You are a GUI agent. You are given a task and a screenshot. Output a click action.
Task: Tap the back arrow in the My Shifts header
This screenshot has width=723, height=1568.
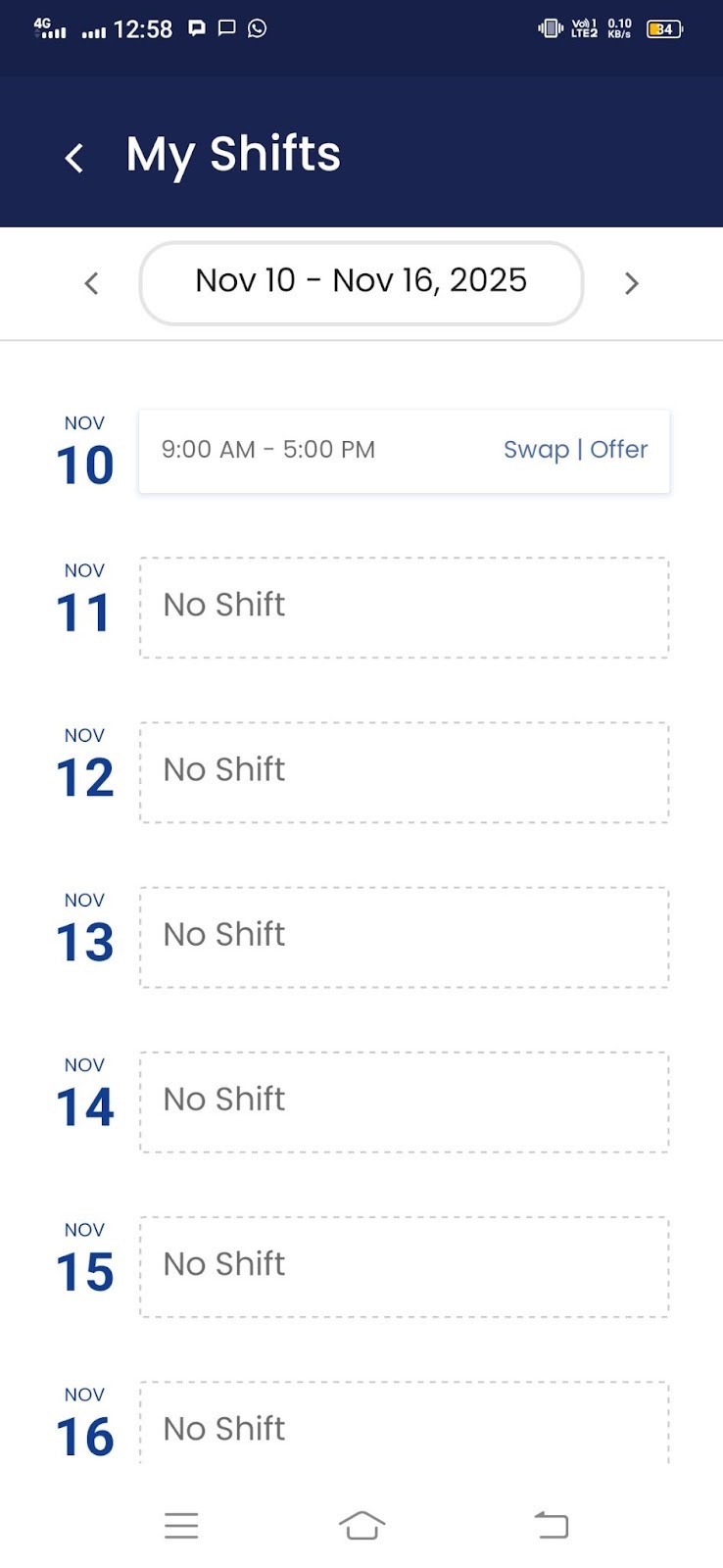pos(73,157)
